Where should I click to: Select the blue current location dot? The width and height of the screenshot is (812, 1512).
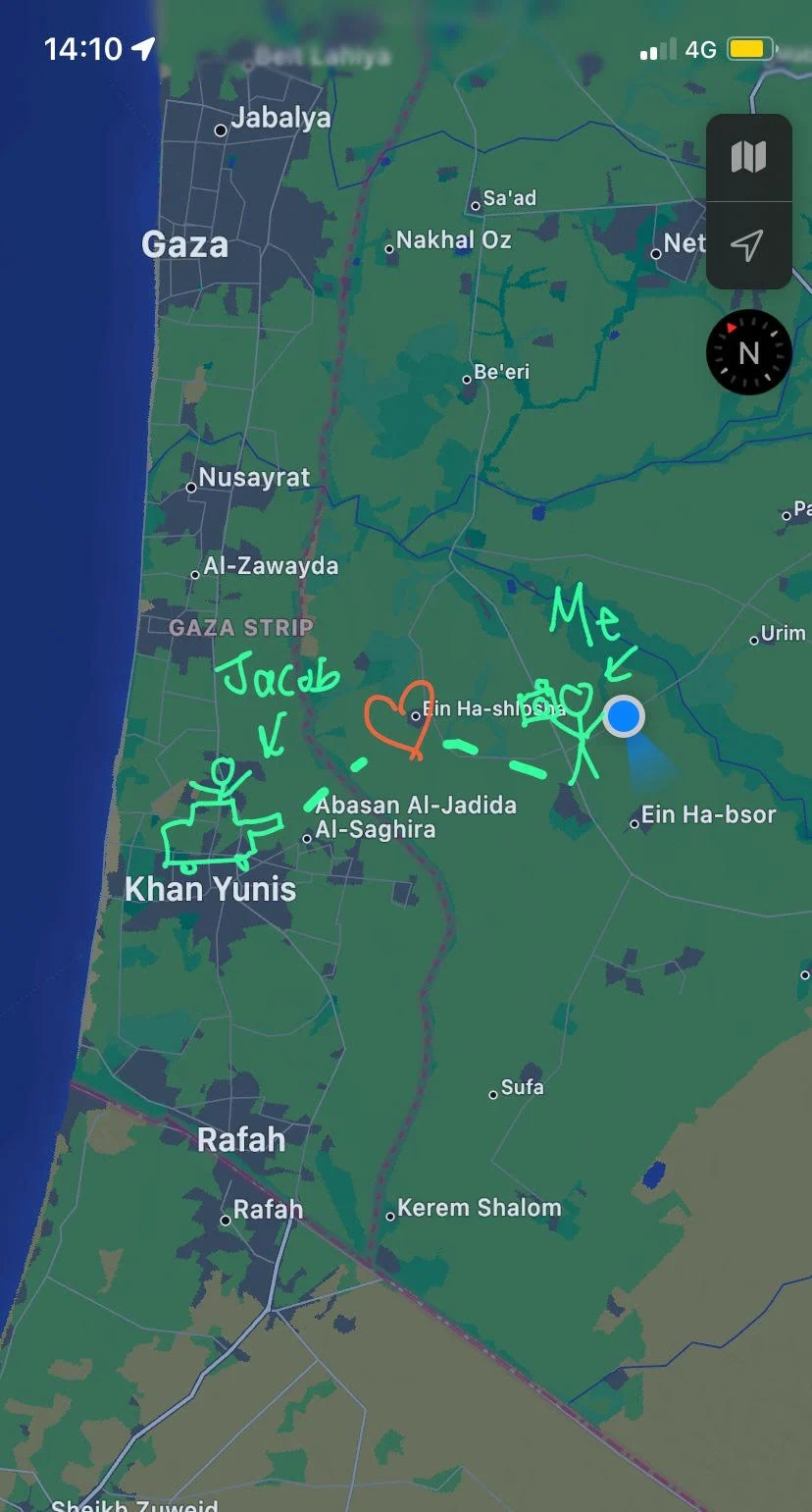(623, 717)
